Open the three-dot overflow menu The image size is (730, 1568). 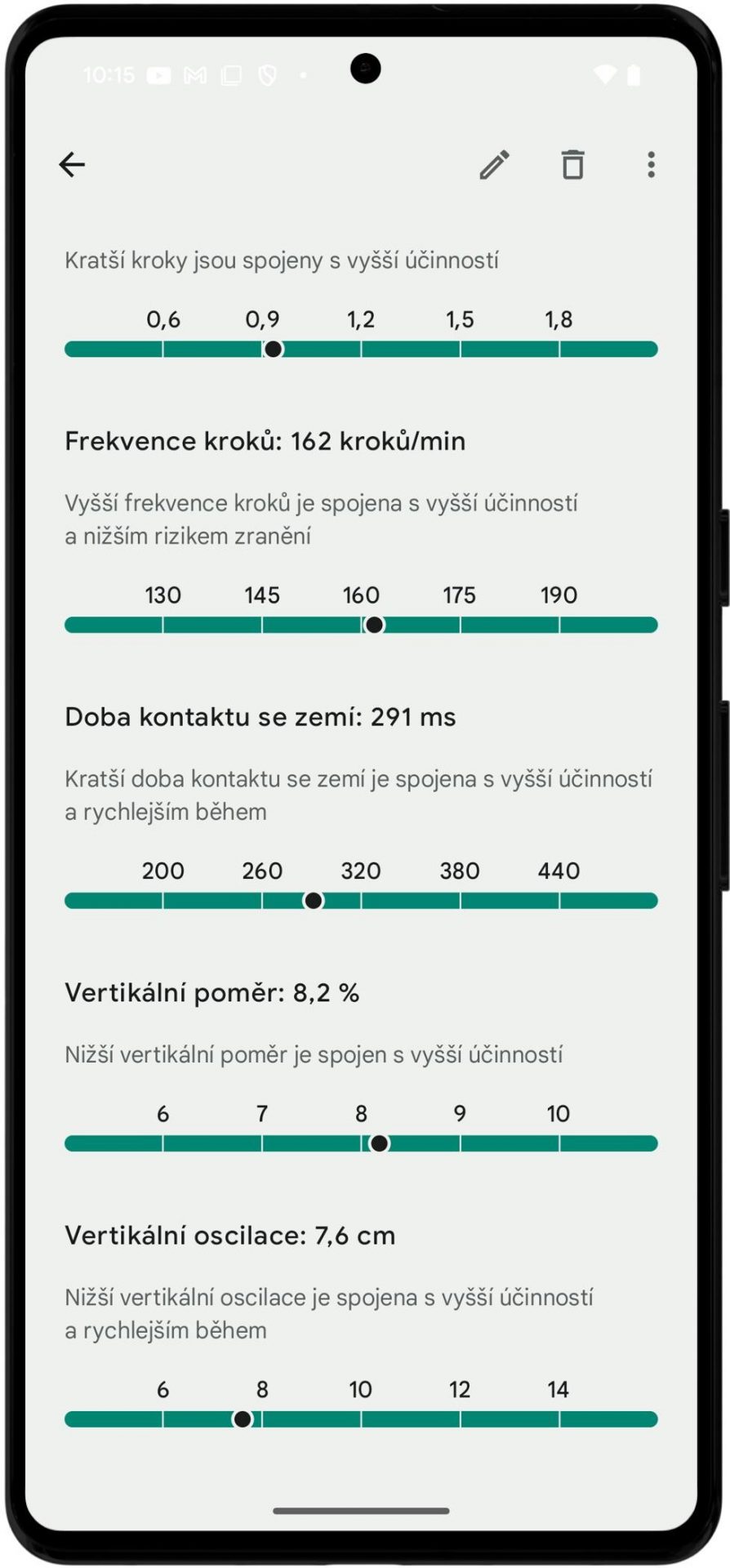tap(651, 165)
